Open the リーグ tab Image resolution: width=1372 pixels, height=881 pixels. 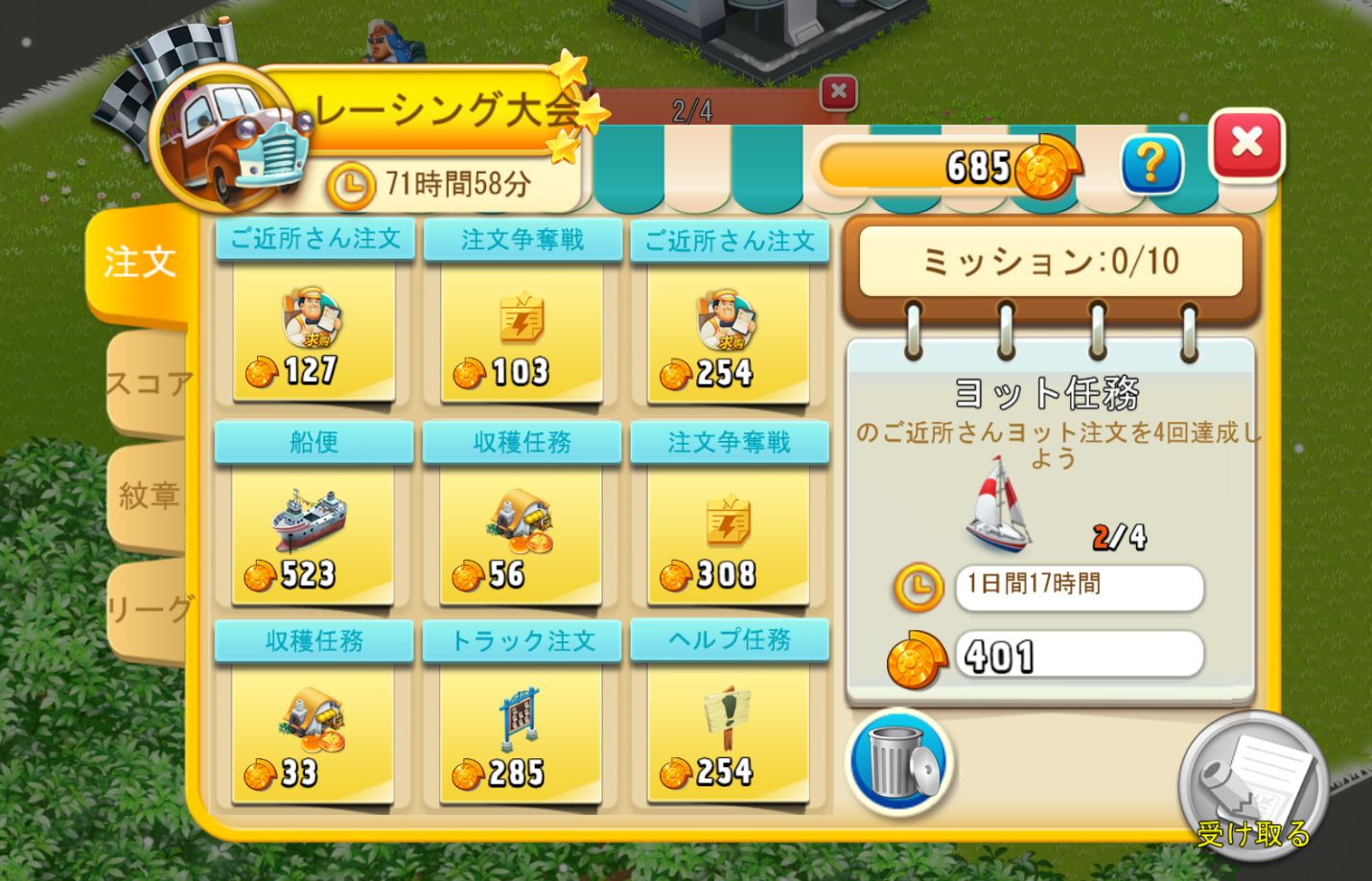point(151,609)
